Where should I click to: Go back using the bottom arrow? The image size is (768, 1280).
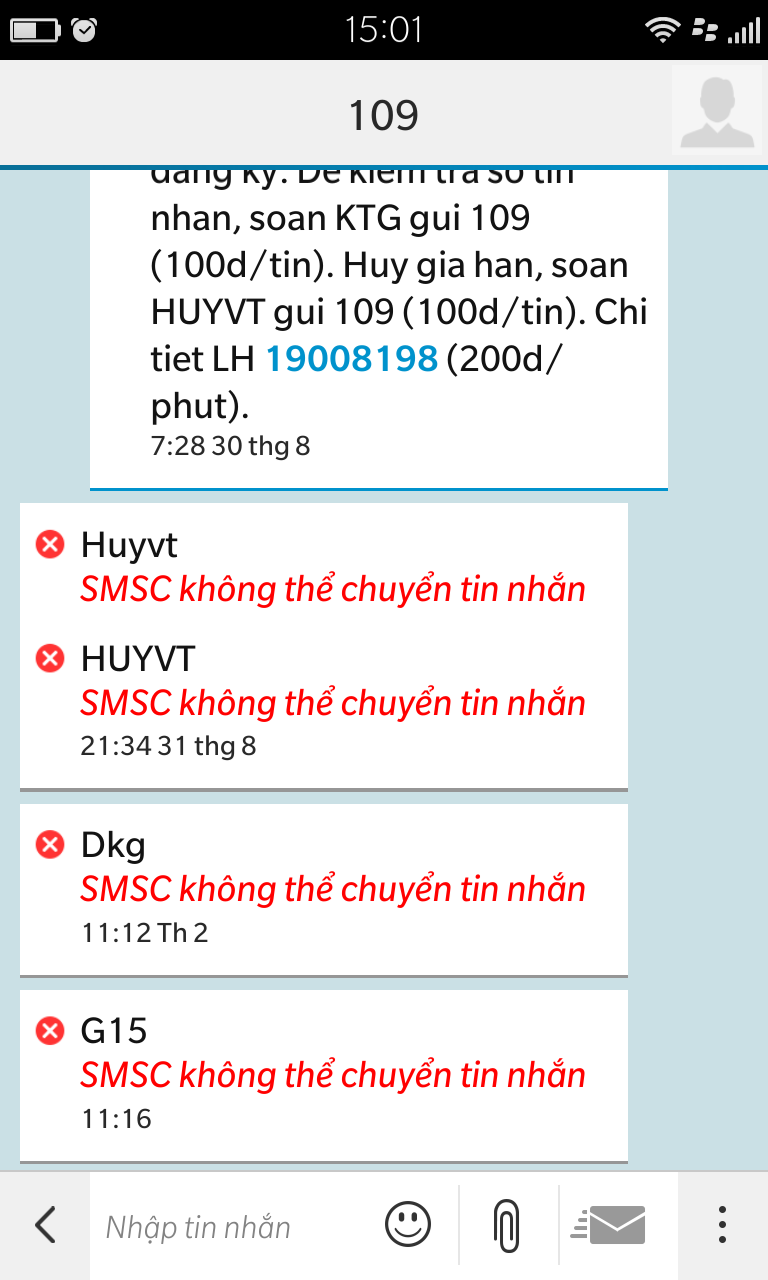coord(45,1225)
